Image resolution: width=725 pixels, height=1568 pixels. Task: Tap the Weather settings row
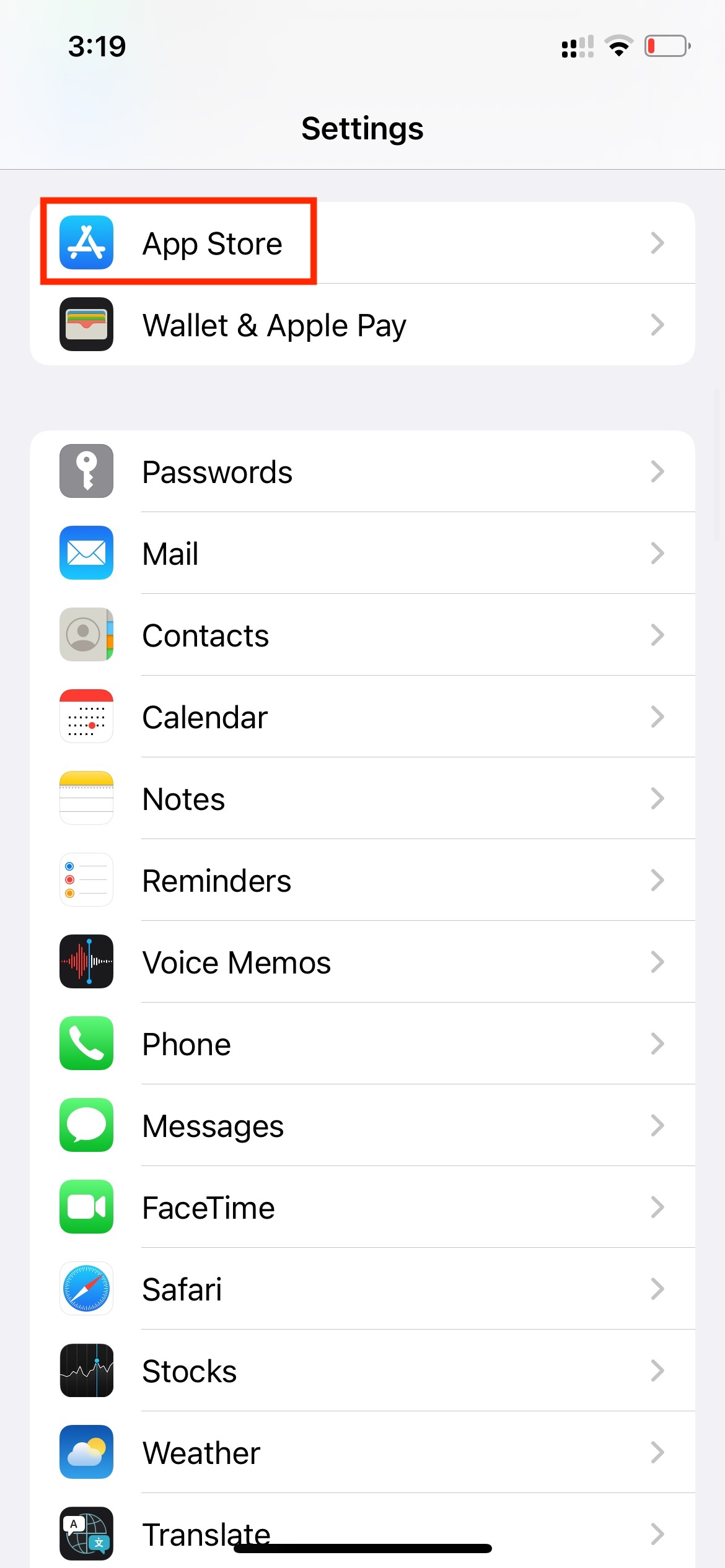click(362, 1452)
